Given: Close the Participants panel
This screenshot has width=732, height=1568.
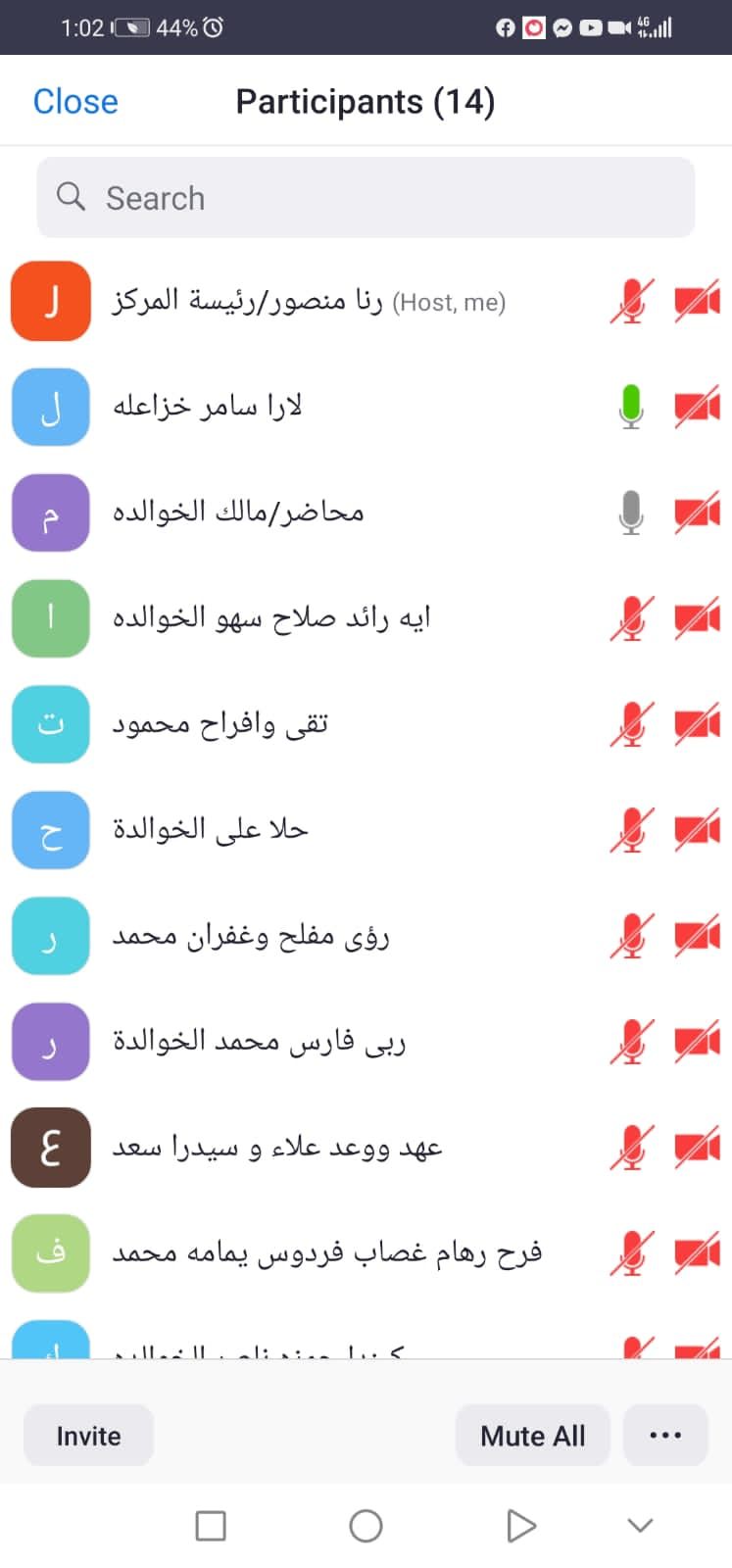Looking at the screenshot, I should coord(75,100).
